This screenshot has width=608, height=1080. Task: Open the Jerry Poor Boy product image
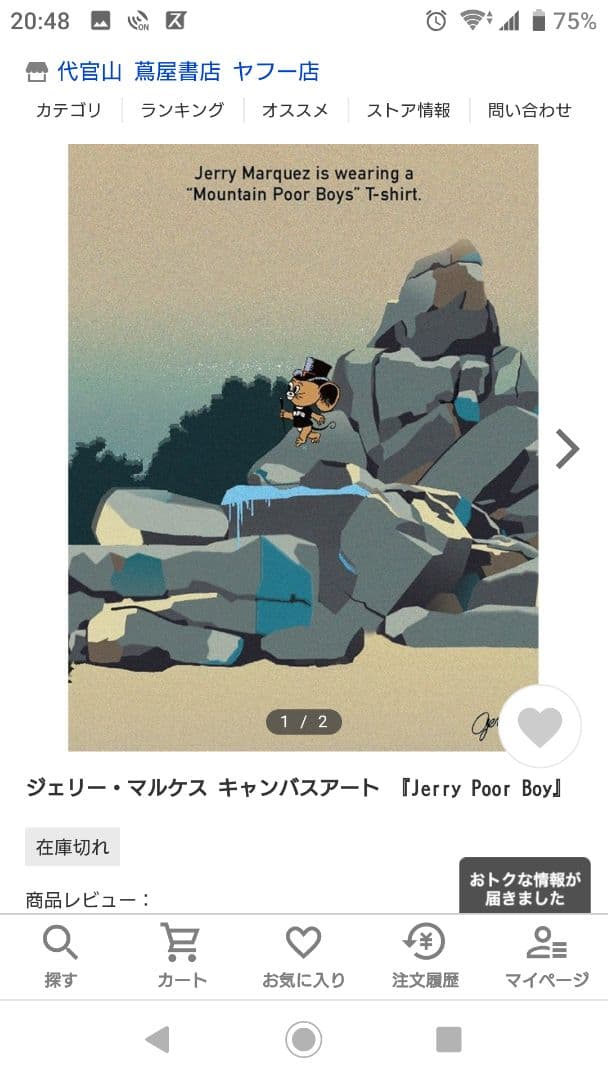[x=303, y=447]
